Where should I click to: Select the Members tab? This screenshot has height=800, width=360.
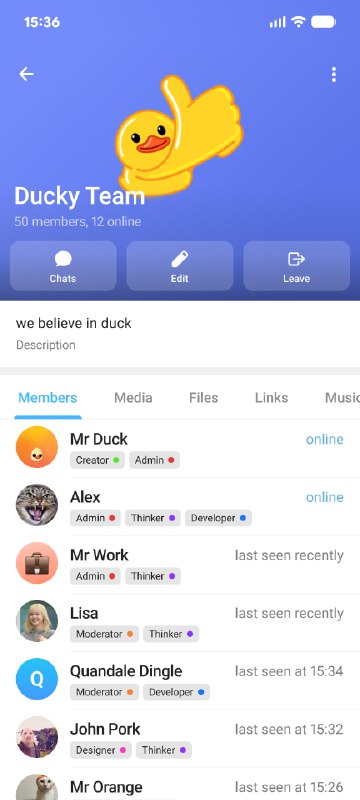(x=47, y=397)
